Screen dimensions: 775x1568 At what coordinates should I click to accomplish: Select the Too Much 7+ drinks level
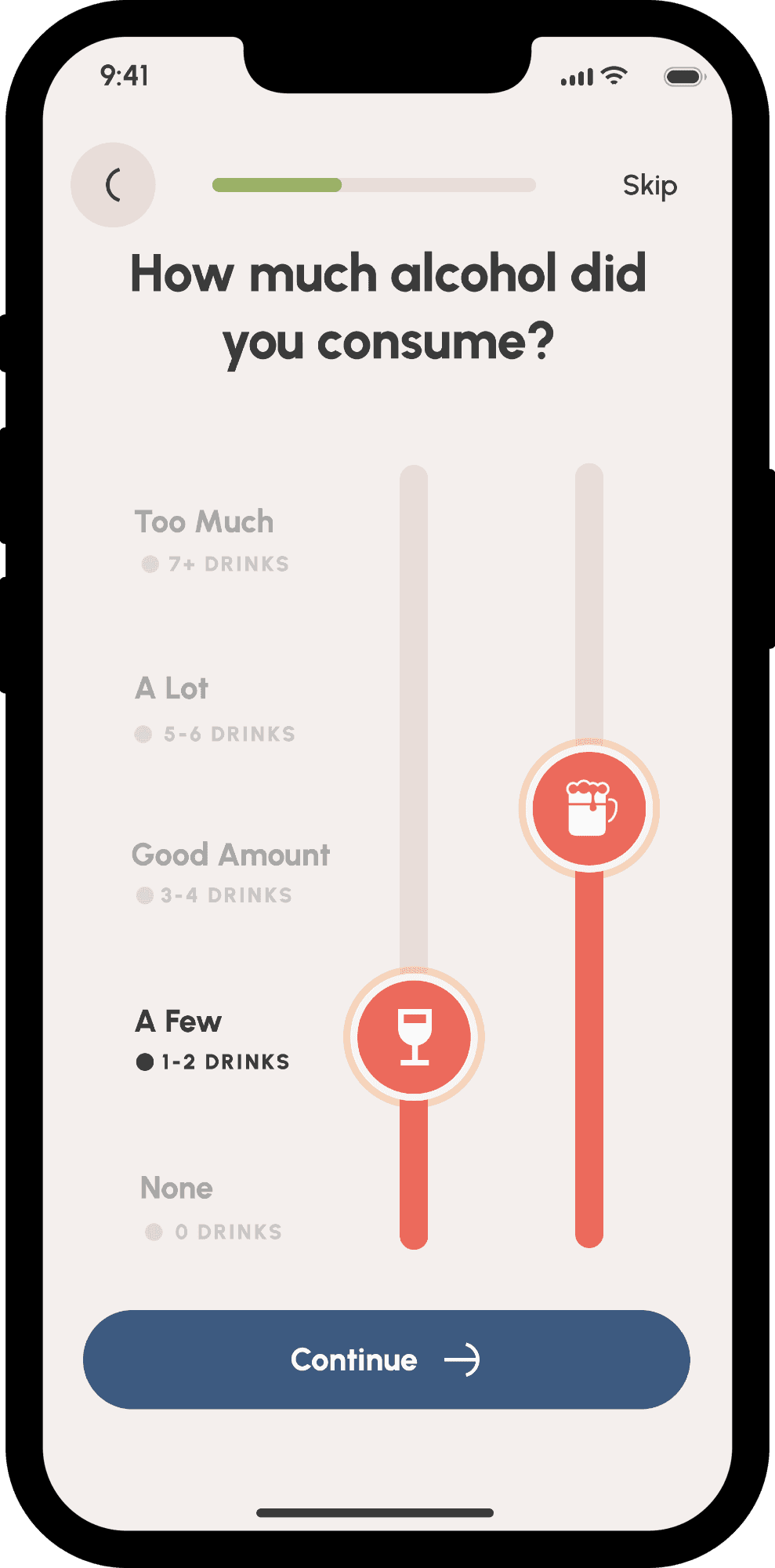click(x=212, y=541)
